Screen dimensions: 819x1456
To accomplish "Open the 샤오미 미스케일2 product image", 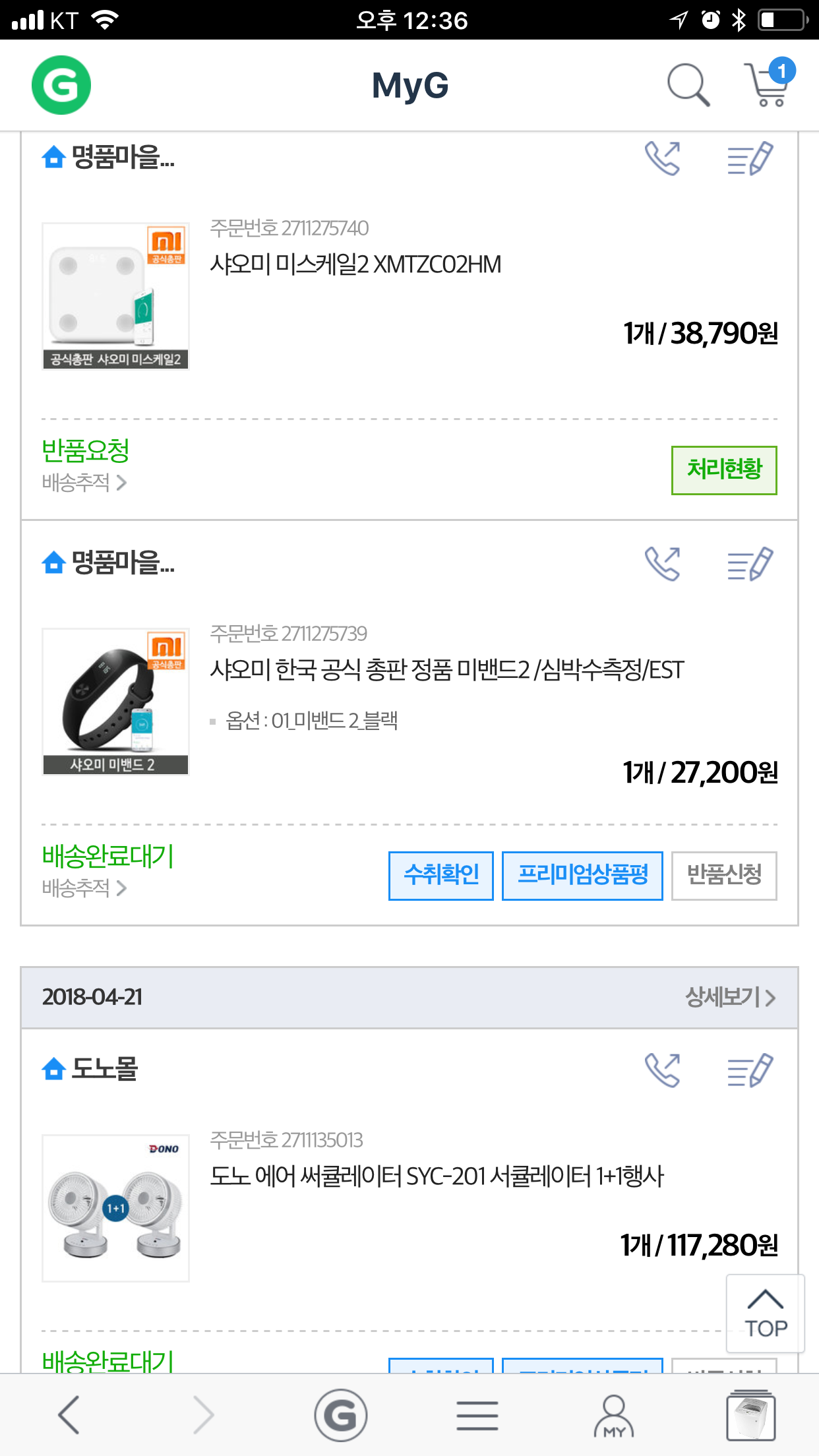I will click(x=115, y=296).
